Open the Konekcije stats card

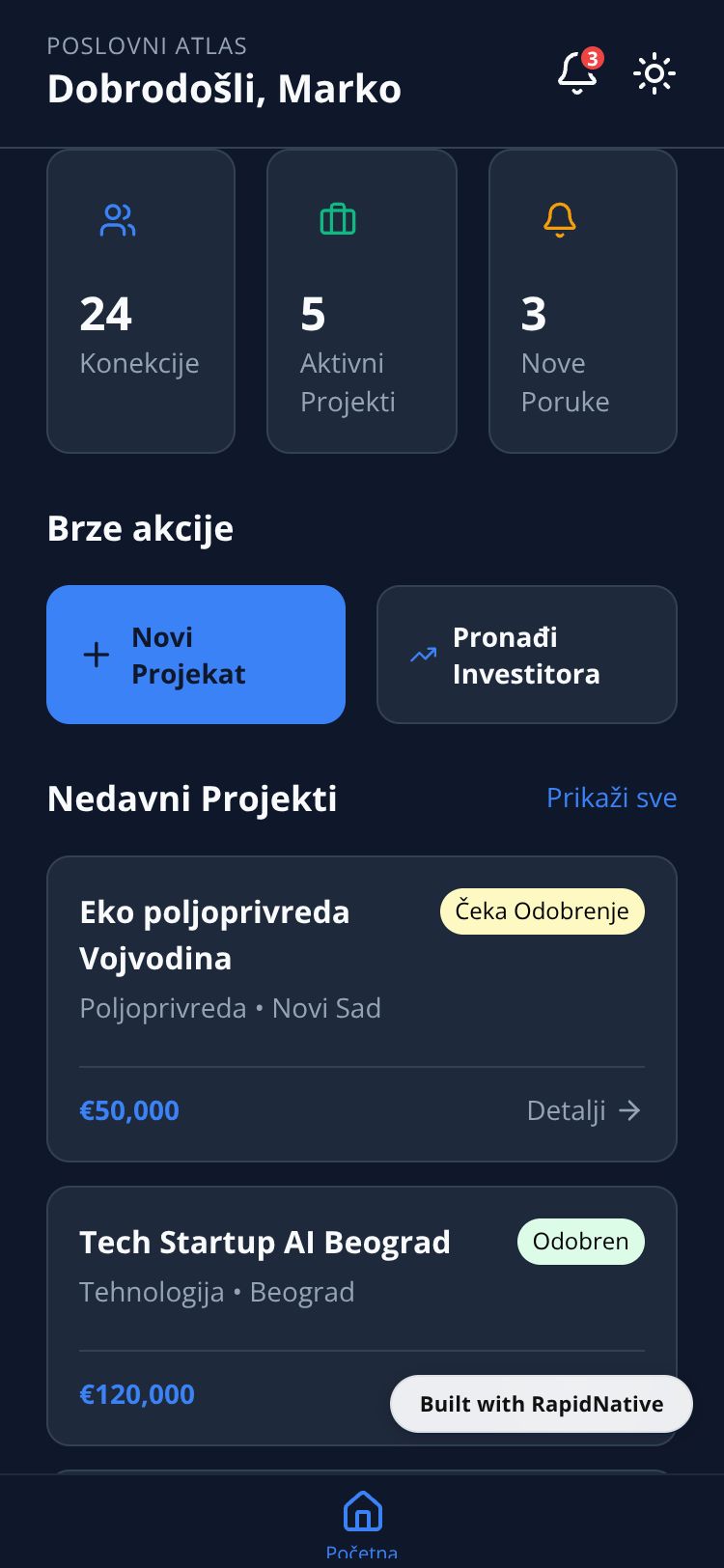(141, 301)
